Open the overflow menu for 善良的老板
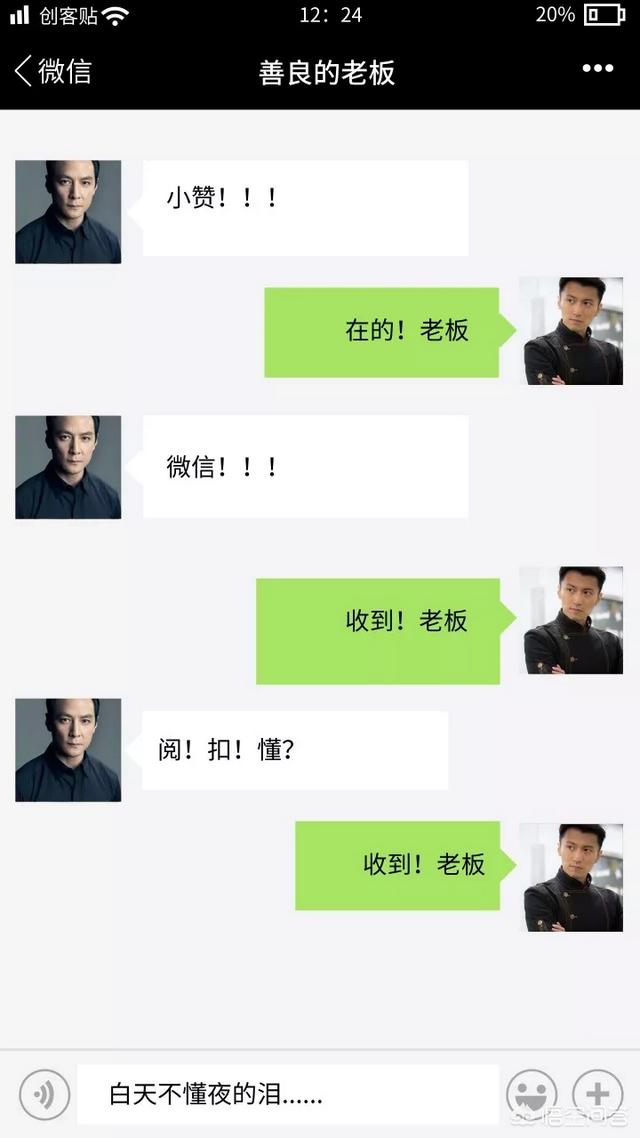The height and width of the screenshot is (1138, 640). [597, 68]
